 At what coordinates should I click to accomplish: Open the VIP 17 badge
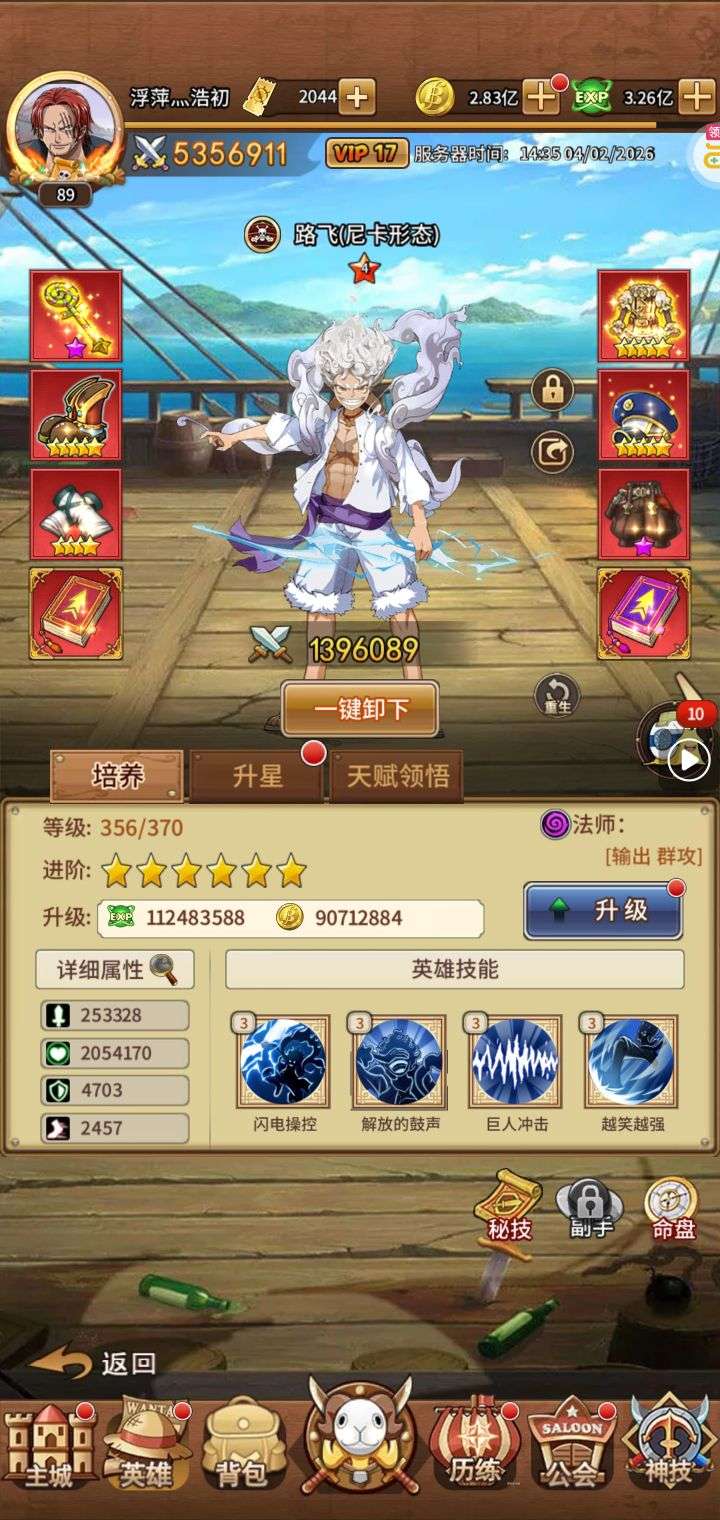[366, 153]
